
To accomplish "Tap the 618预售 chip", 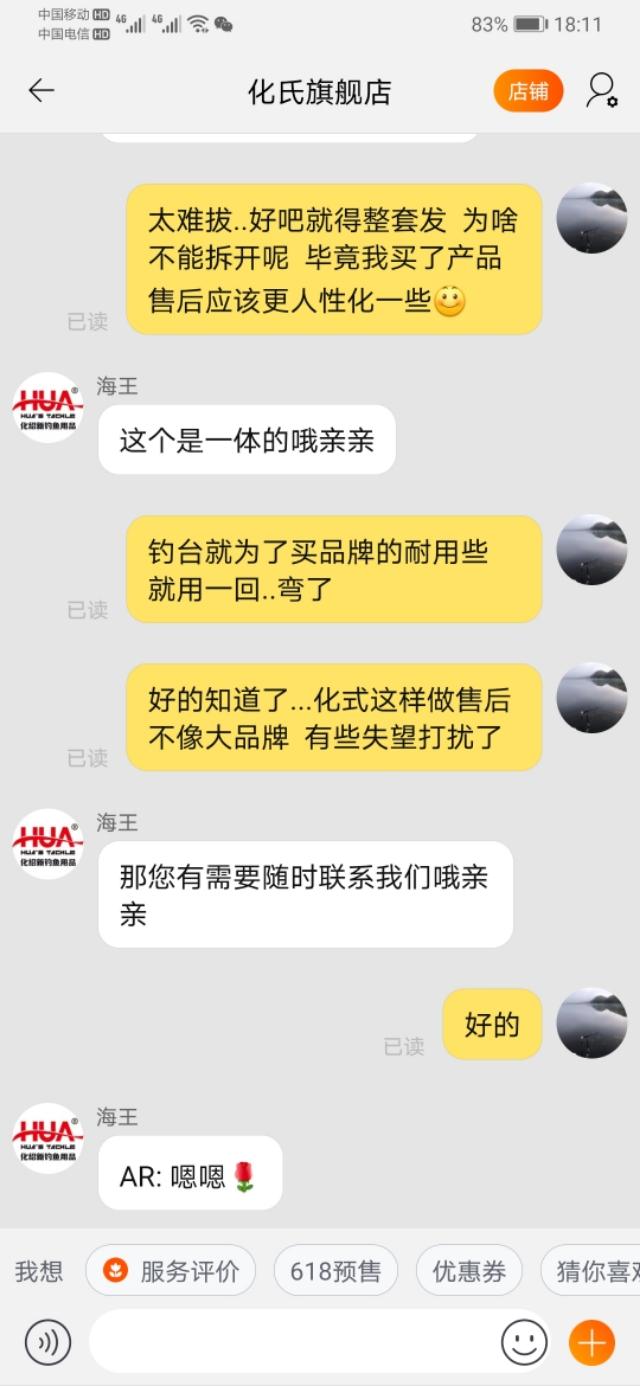I will point(335,1271).
